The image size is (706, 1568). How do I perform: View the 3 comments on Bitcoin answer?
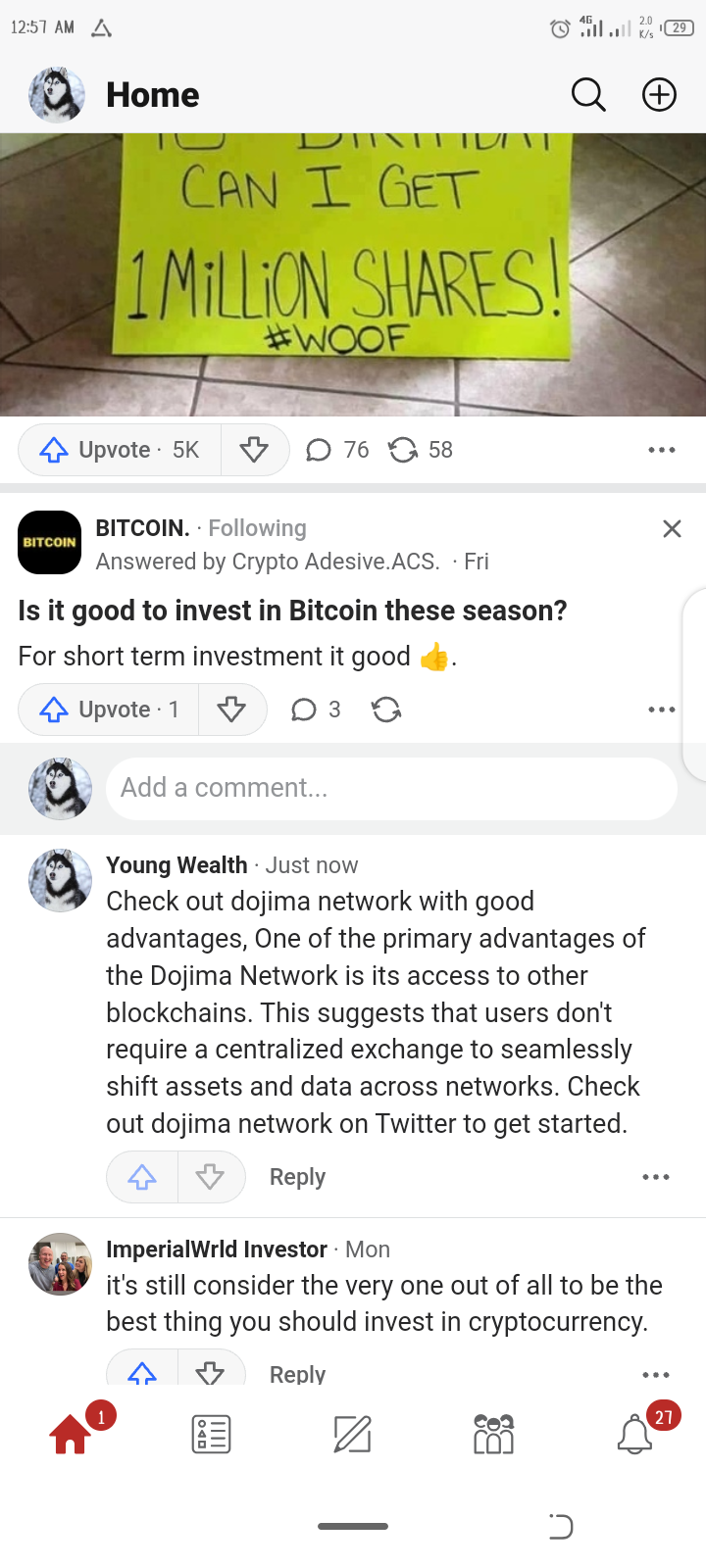[316, 710]
